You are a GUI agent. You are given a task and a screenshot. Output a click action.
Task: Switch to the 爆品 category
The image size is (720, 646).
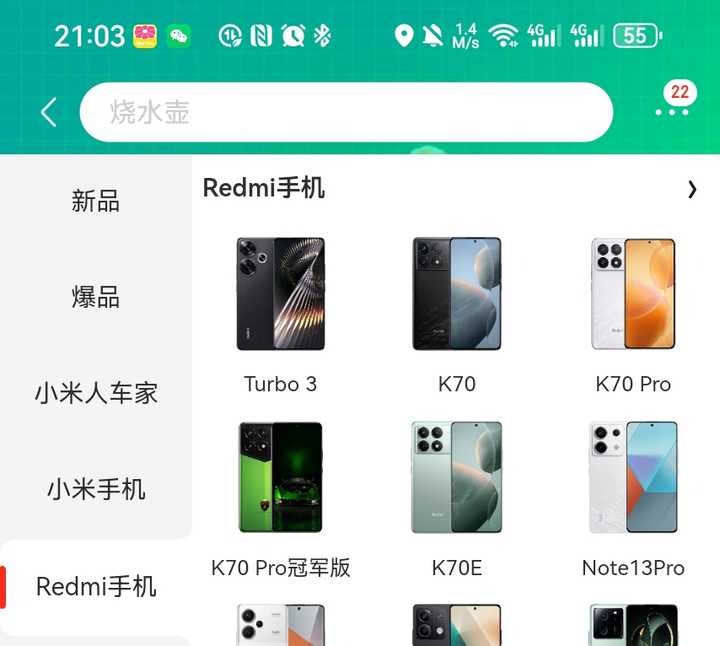coord(96,297)
